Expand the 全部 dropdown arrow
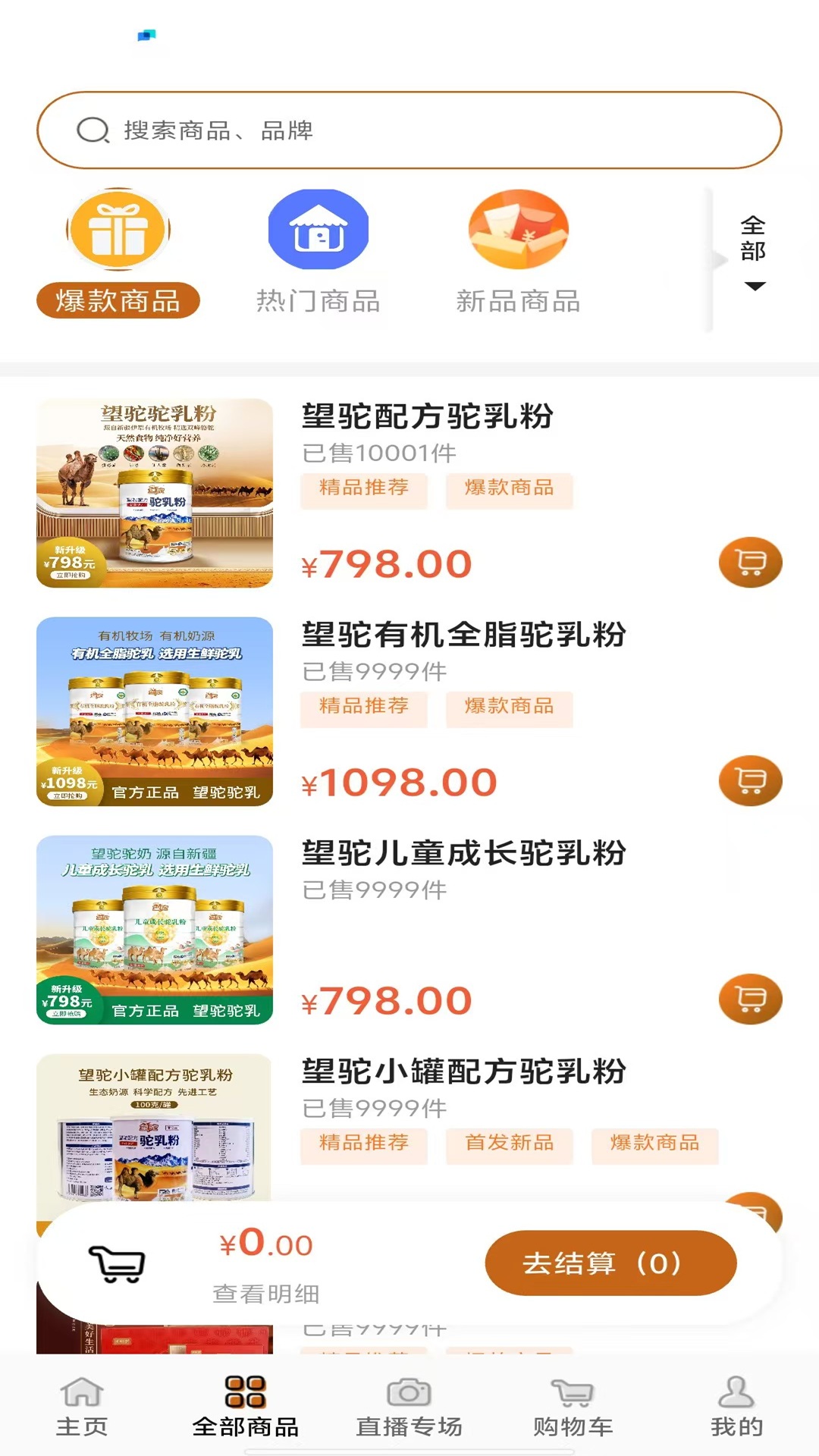Viewport: 819px width, 1456px height. pos(754,287)
